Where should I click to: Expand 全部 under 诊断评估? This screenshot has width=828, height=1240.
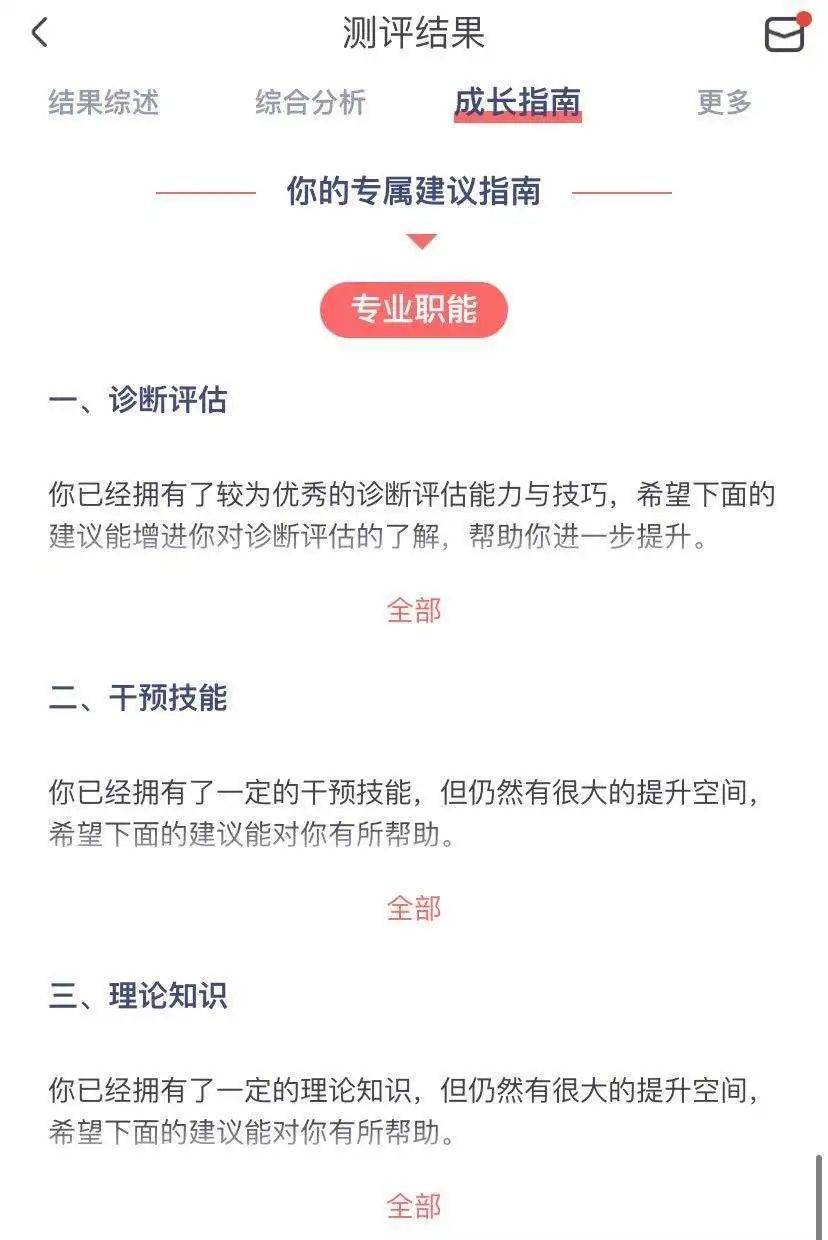pos(414,610)
